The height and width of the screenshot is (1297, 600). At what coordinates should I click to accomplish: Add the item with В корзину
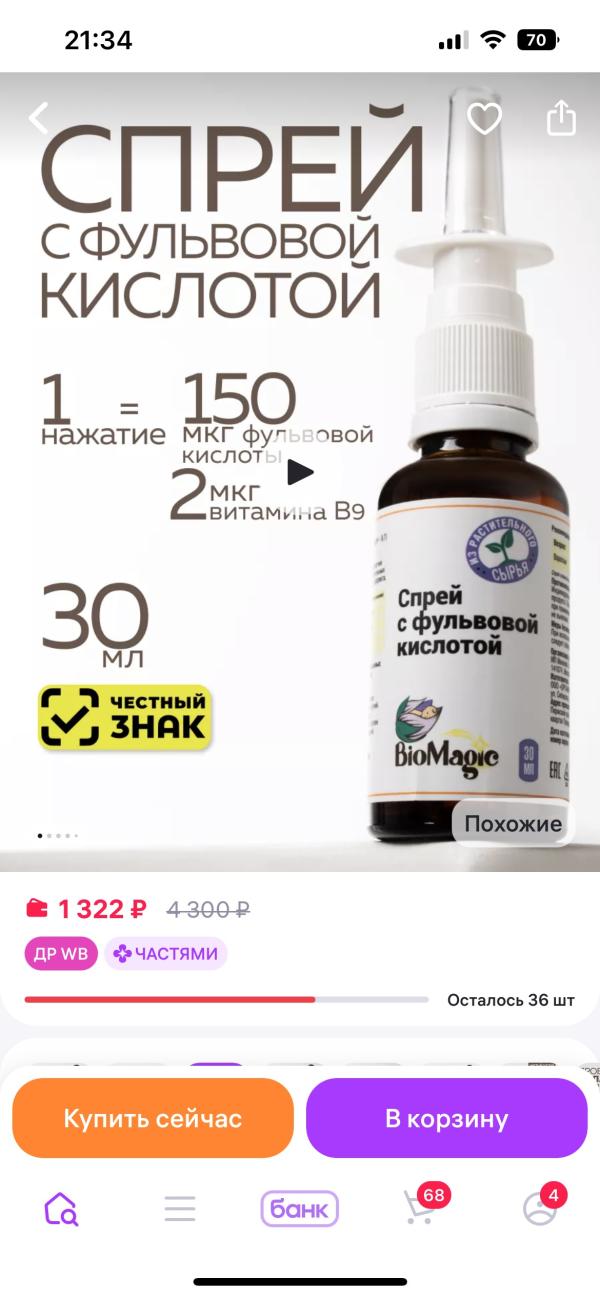coord(446,1118)
